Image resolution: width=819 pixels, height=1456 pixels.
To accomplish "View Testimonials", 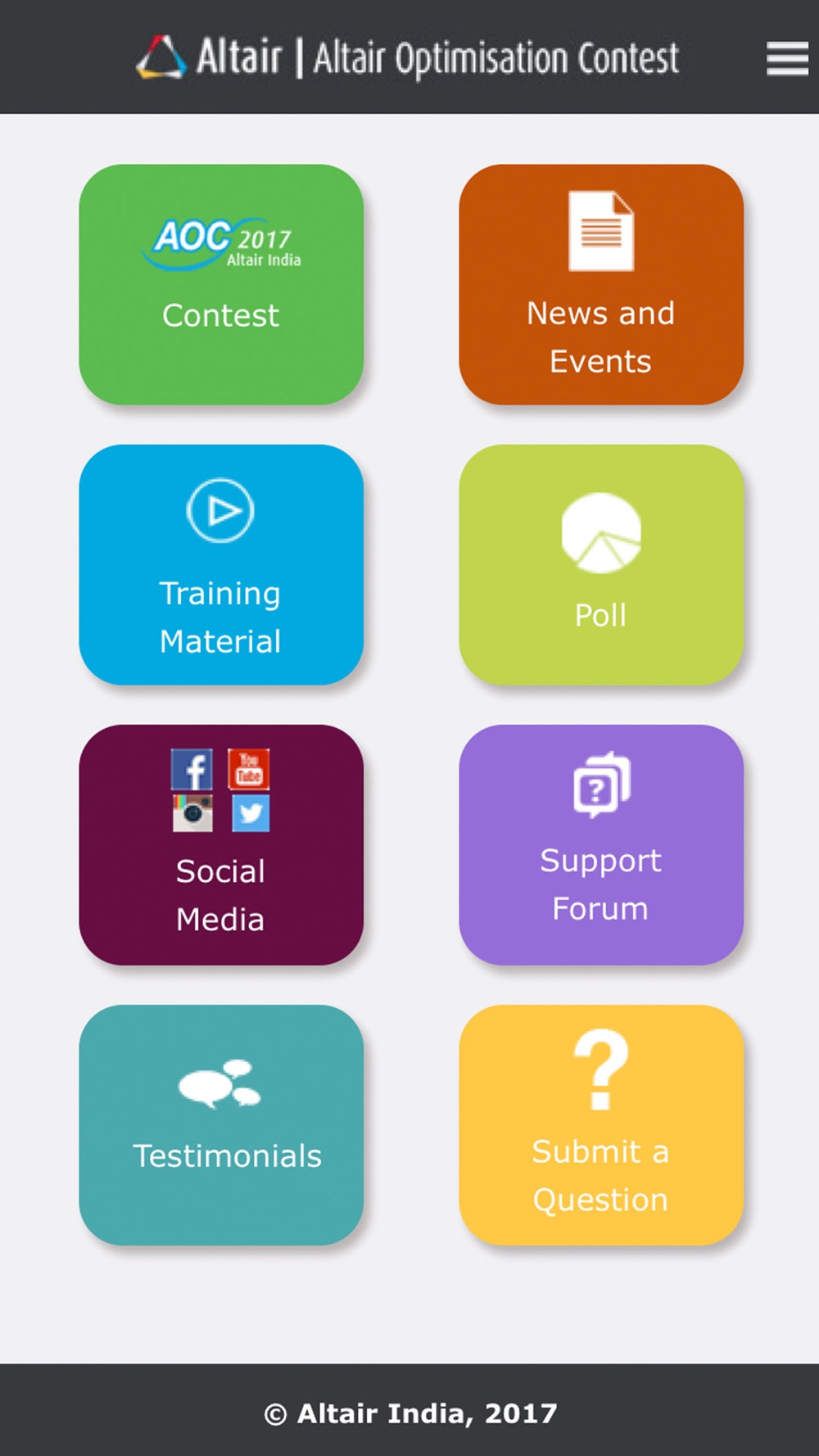I will 221,1125.
